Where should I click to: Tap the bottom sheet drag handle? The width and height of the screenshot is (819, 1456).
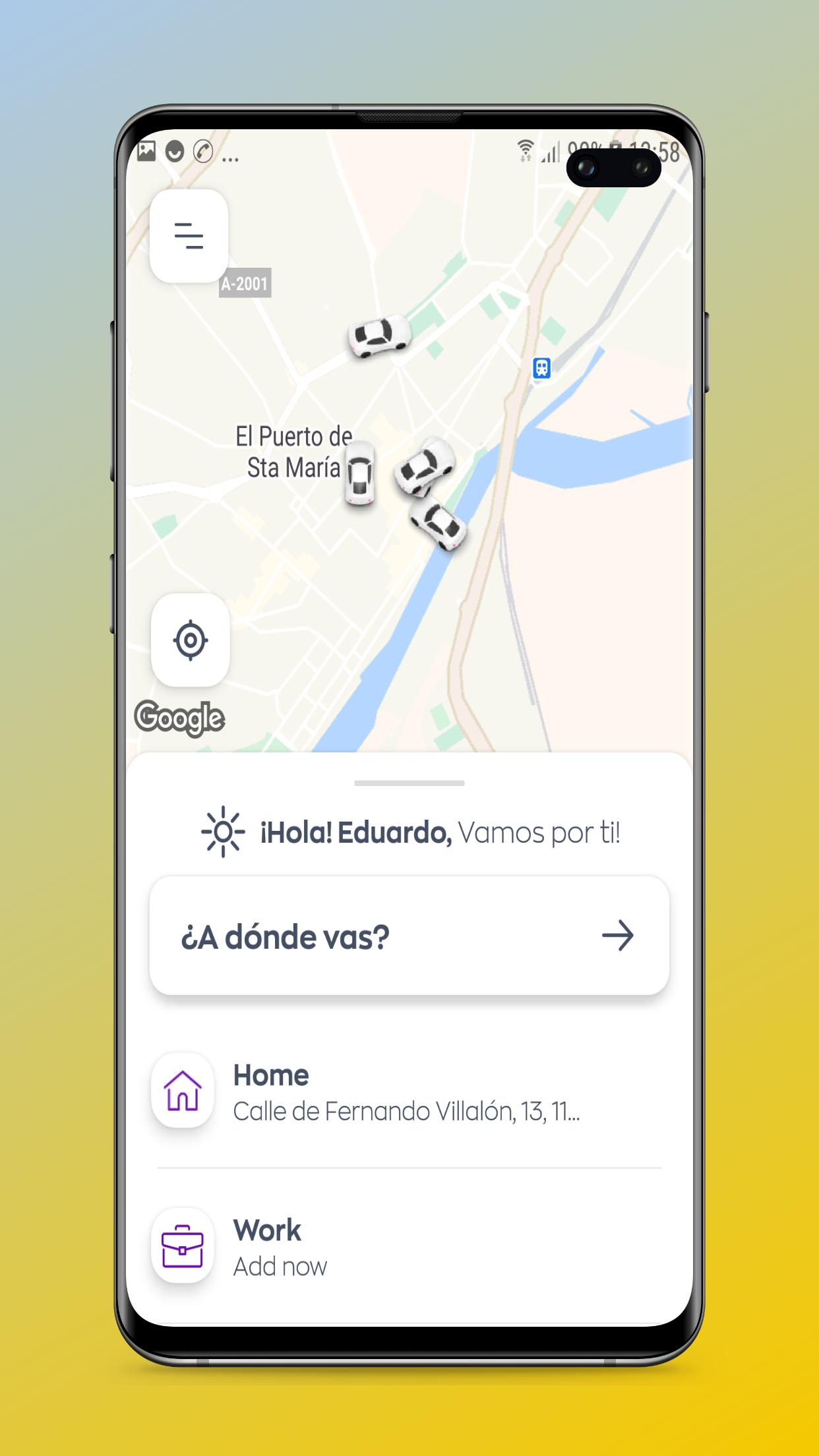pos(409,783)
